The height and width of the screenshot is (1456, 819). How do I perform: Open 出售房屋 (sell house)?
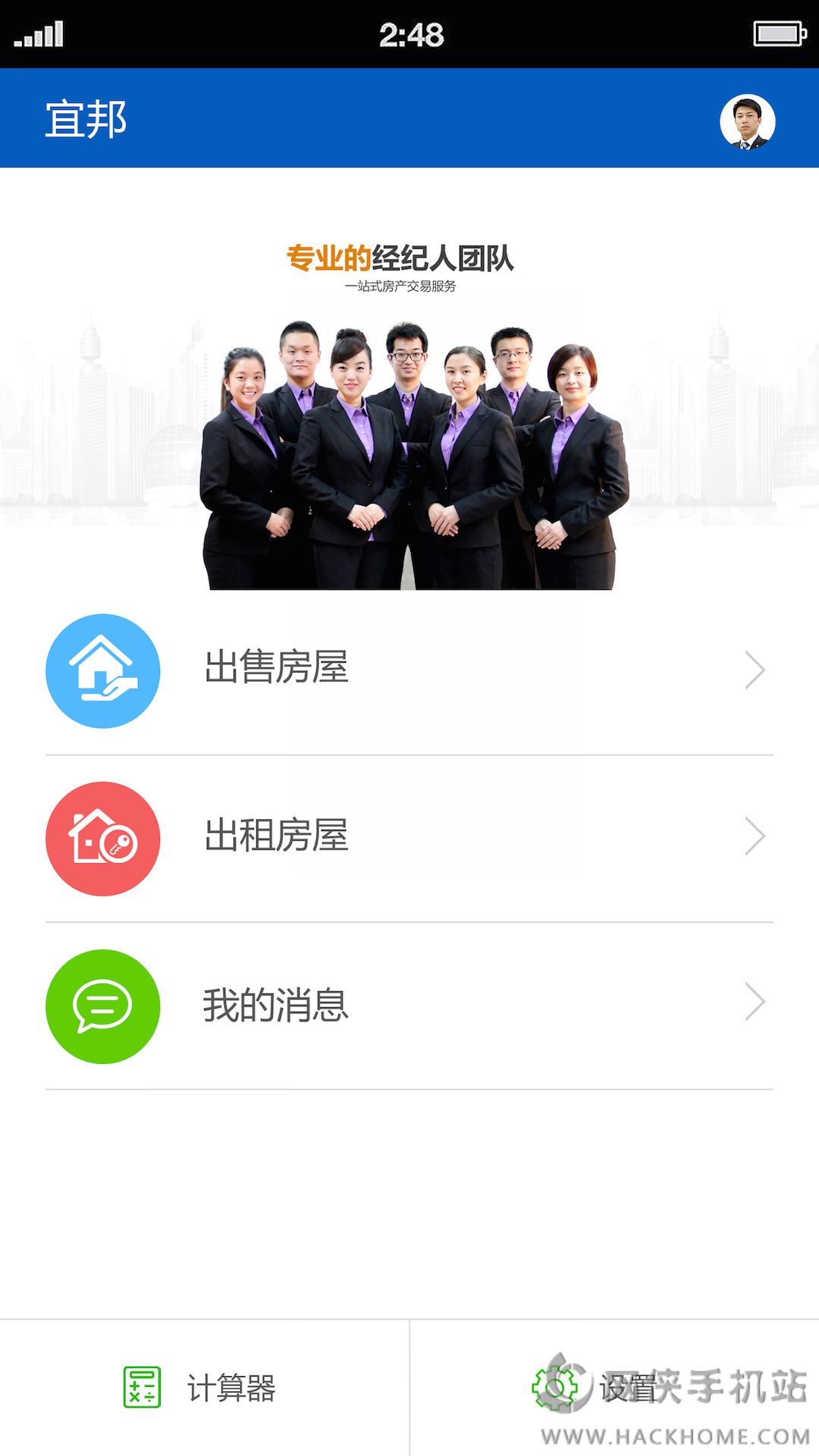point(409,670)
